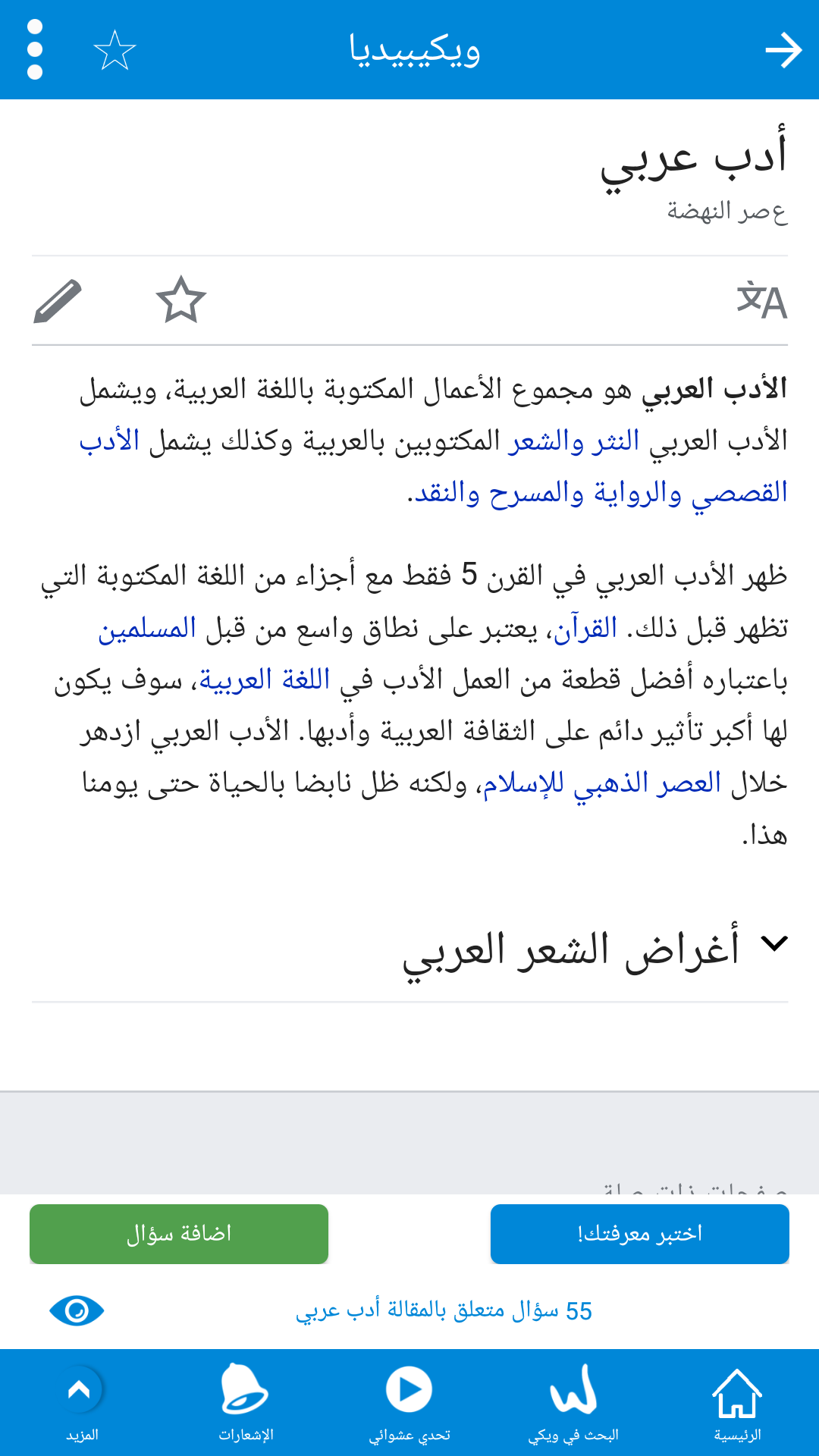Viewport: 819px width, 1456px height.
Task: Open the النثر والشعر link
Action: (575, 440)
